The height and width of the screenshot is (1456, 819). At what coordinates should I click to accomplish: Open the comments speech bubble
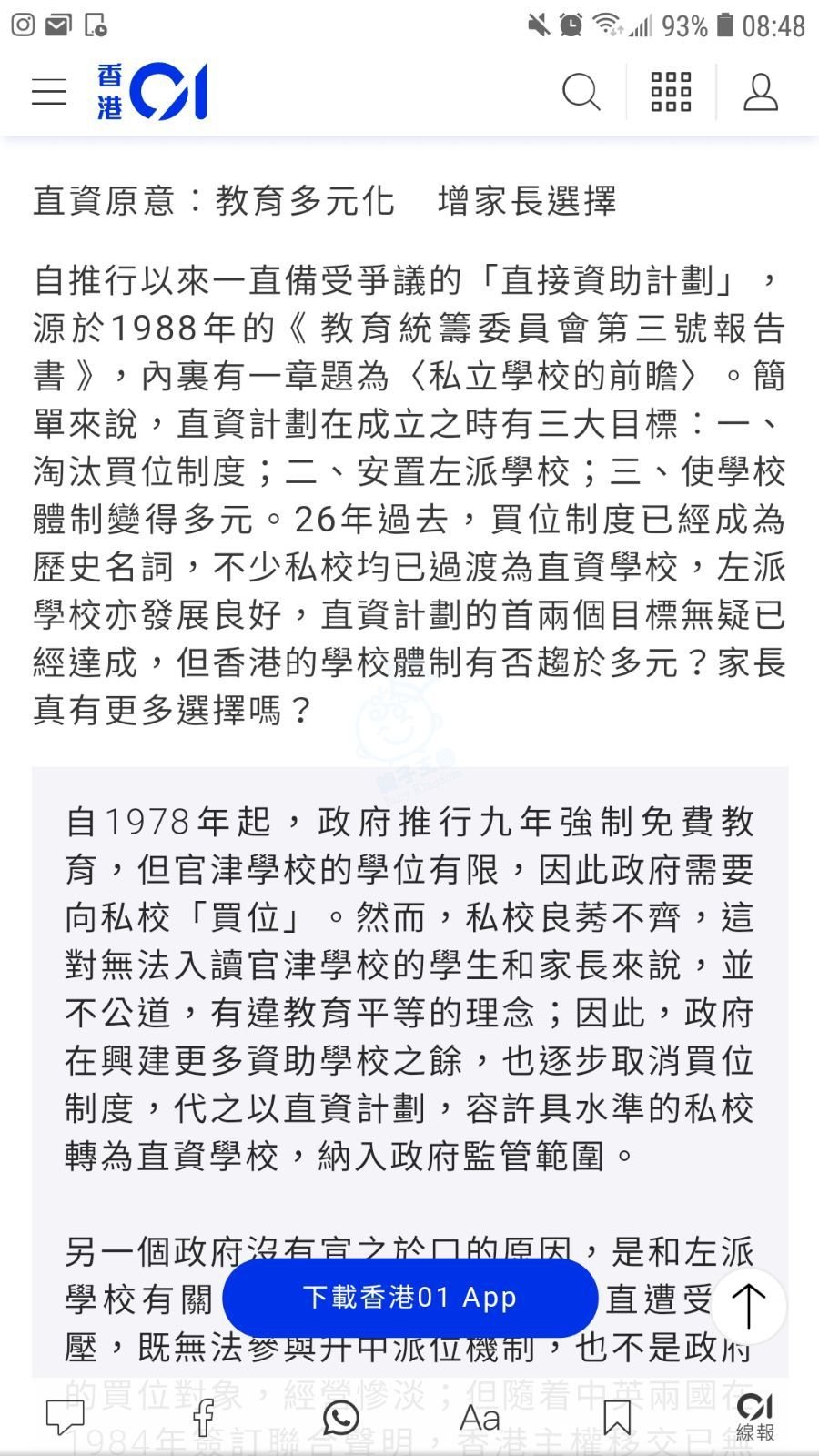66,1417
